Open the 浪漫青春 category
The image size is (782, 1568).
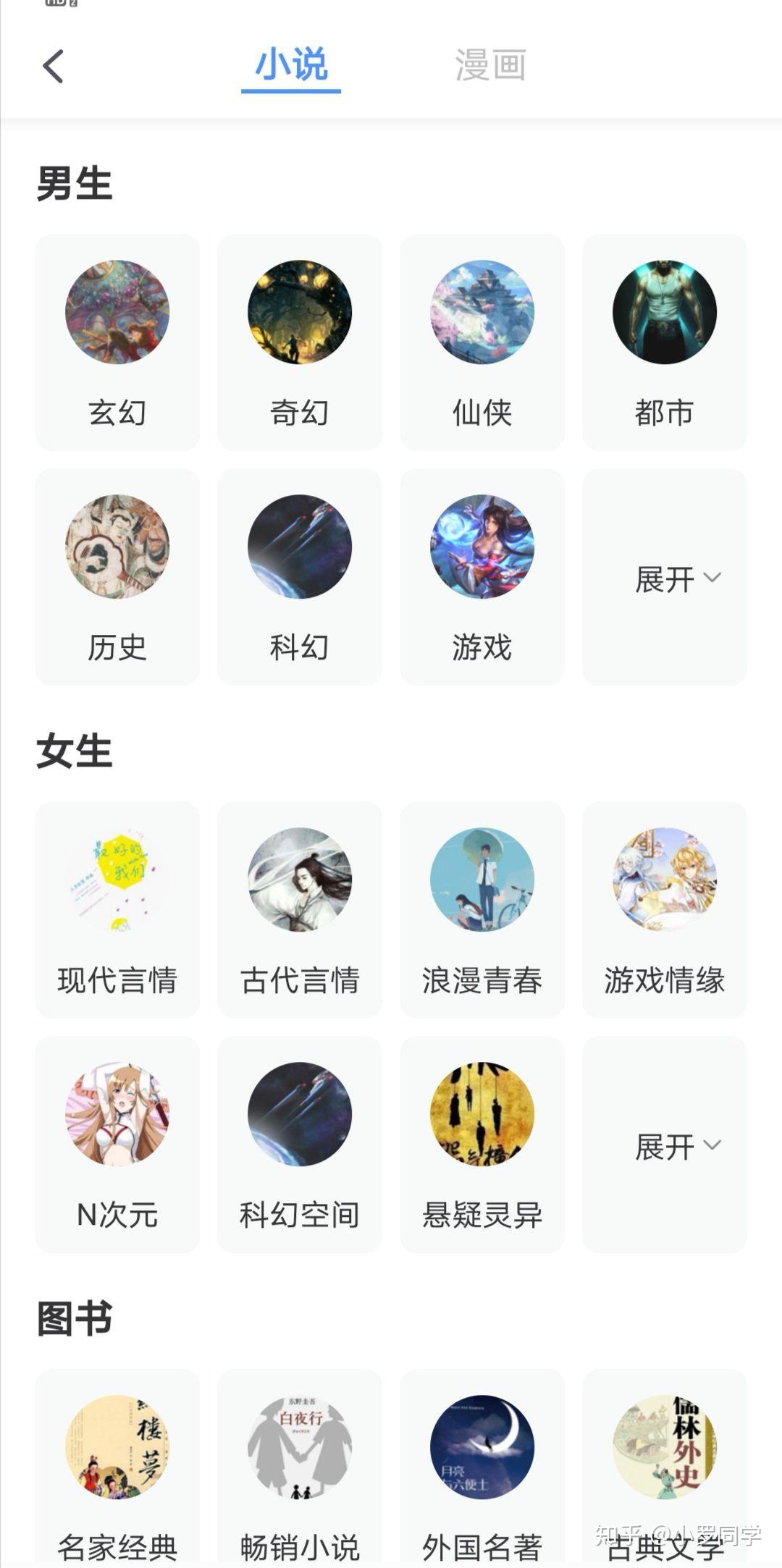482,909
